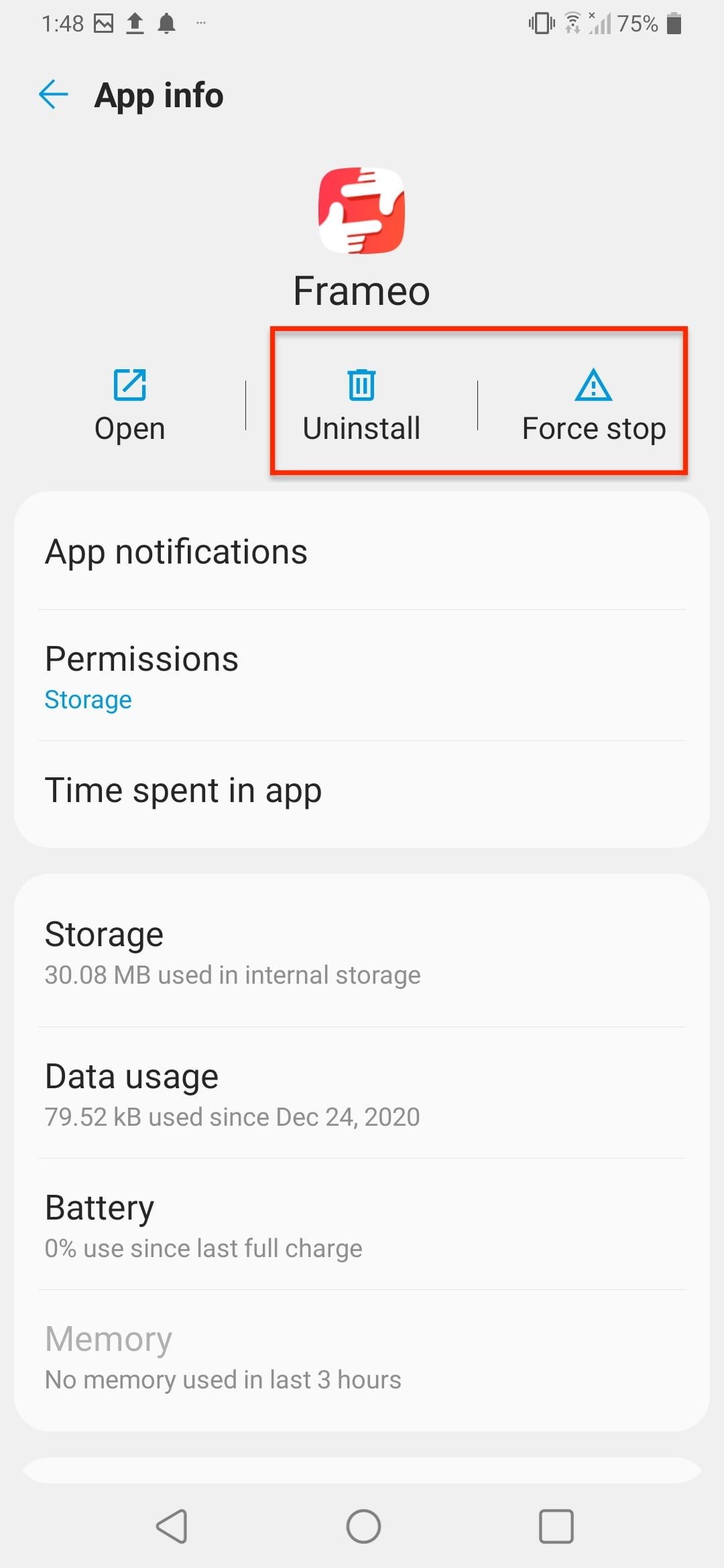Open recent apps overview

tap(556, 1526)
